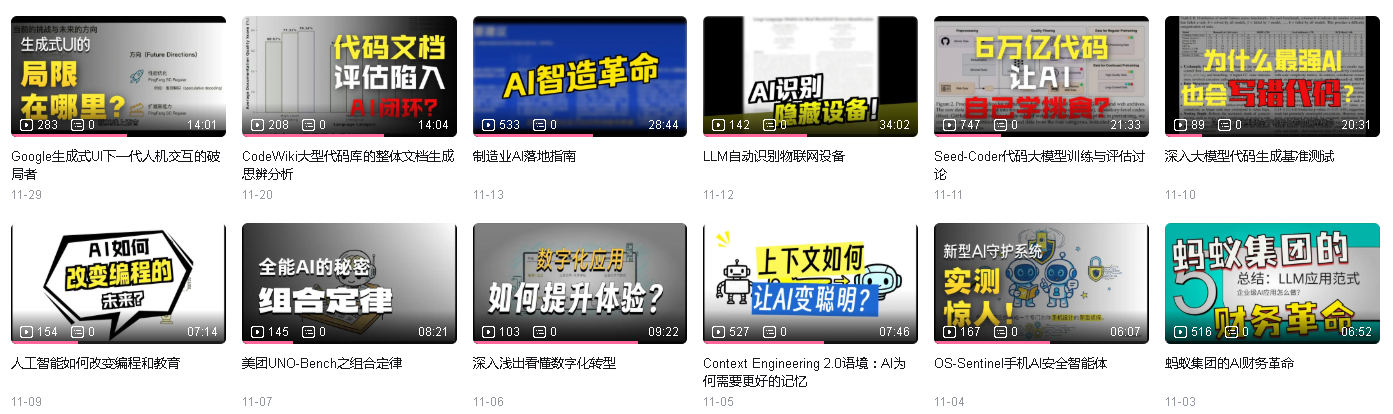
Task: Open the 深入浅出看懂数字化转型 video
Action: pyautogui.click(x=580, y=283)
